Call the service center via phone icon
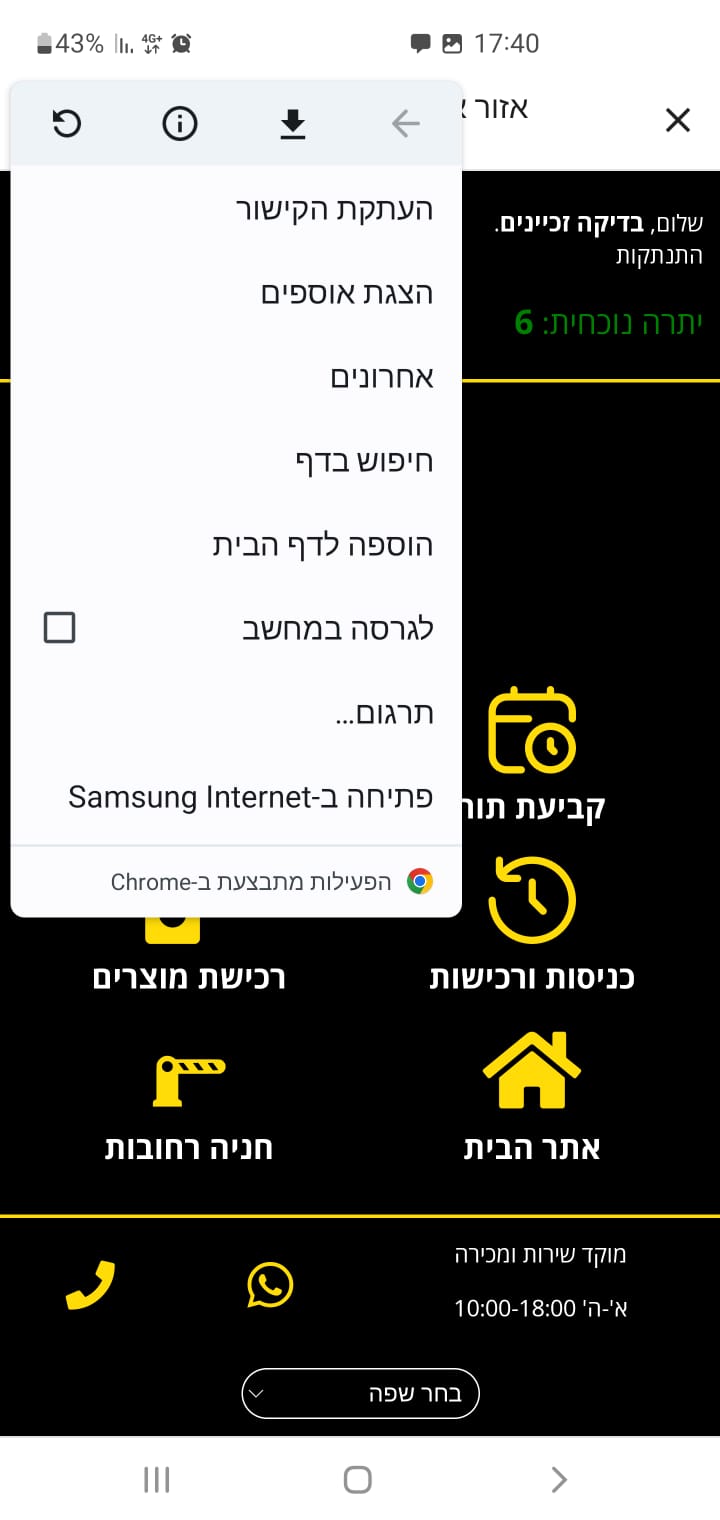720x1520 pixels. point(90,1284)
